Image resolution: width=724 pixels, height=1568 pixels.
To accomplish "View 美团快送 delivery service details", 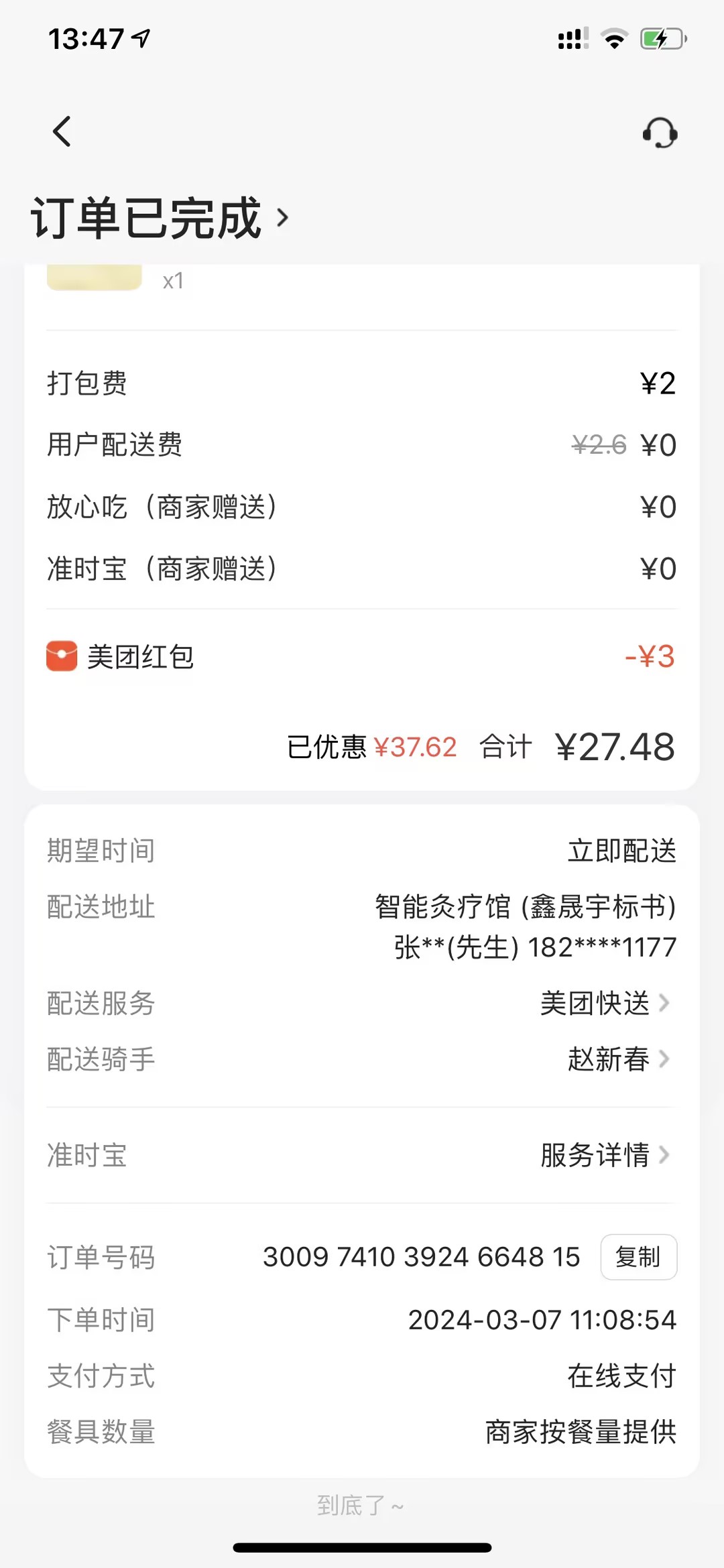I will click(605, 1003).
